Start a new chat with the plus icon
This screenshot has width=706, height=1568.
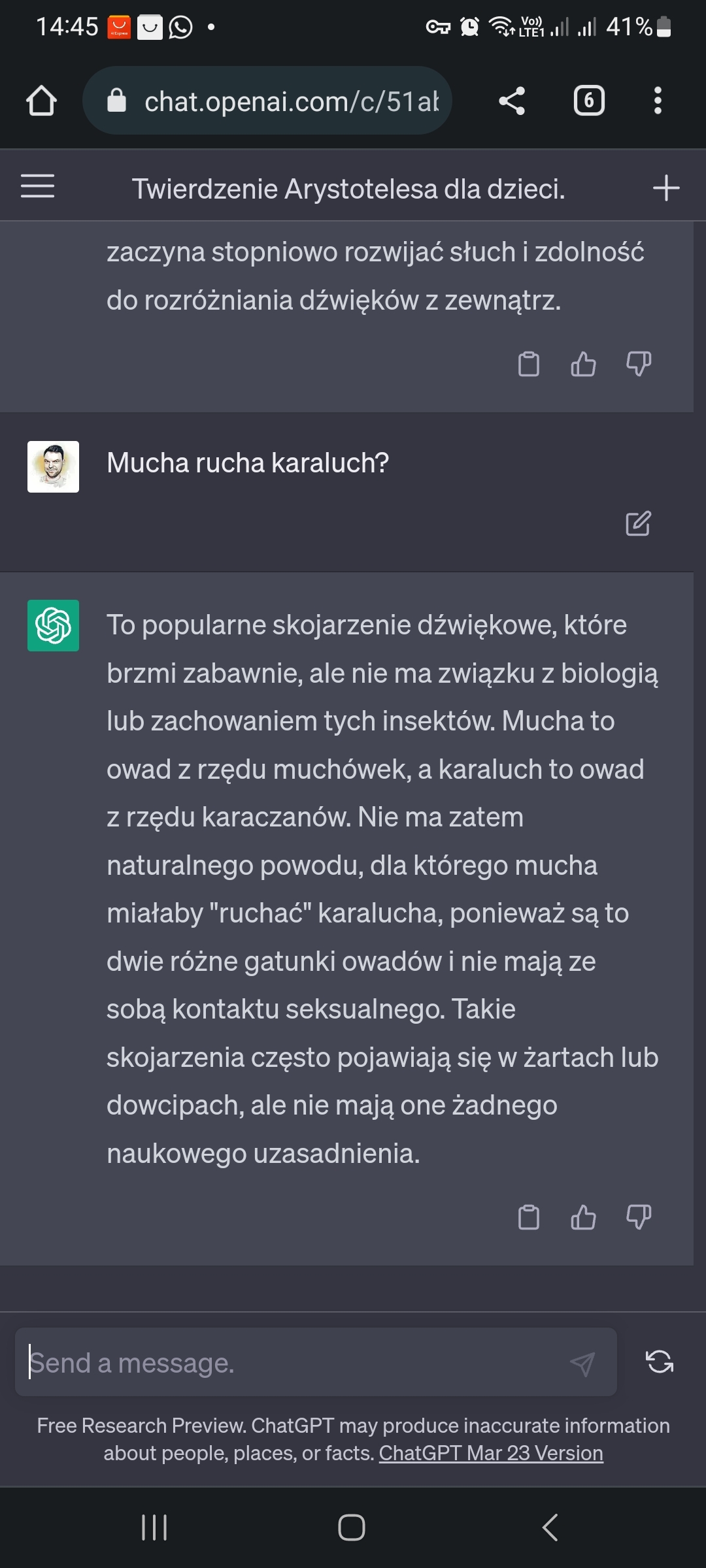[665, 188]
